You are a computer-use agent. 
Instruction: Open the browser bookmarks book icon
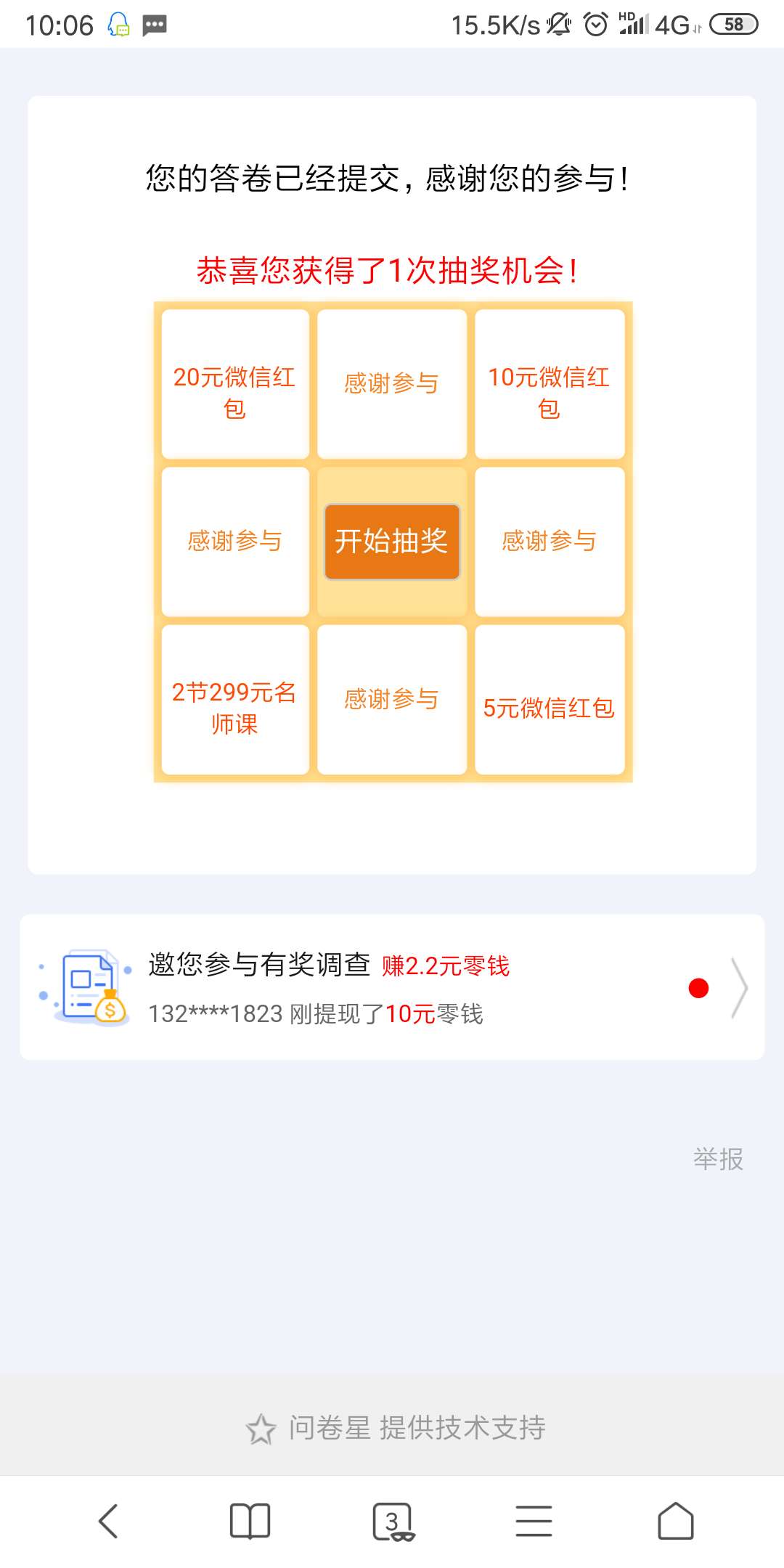[250, 1521]
